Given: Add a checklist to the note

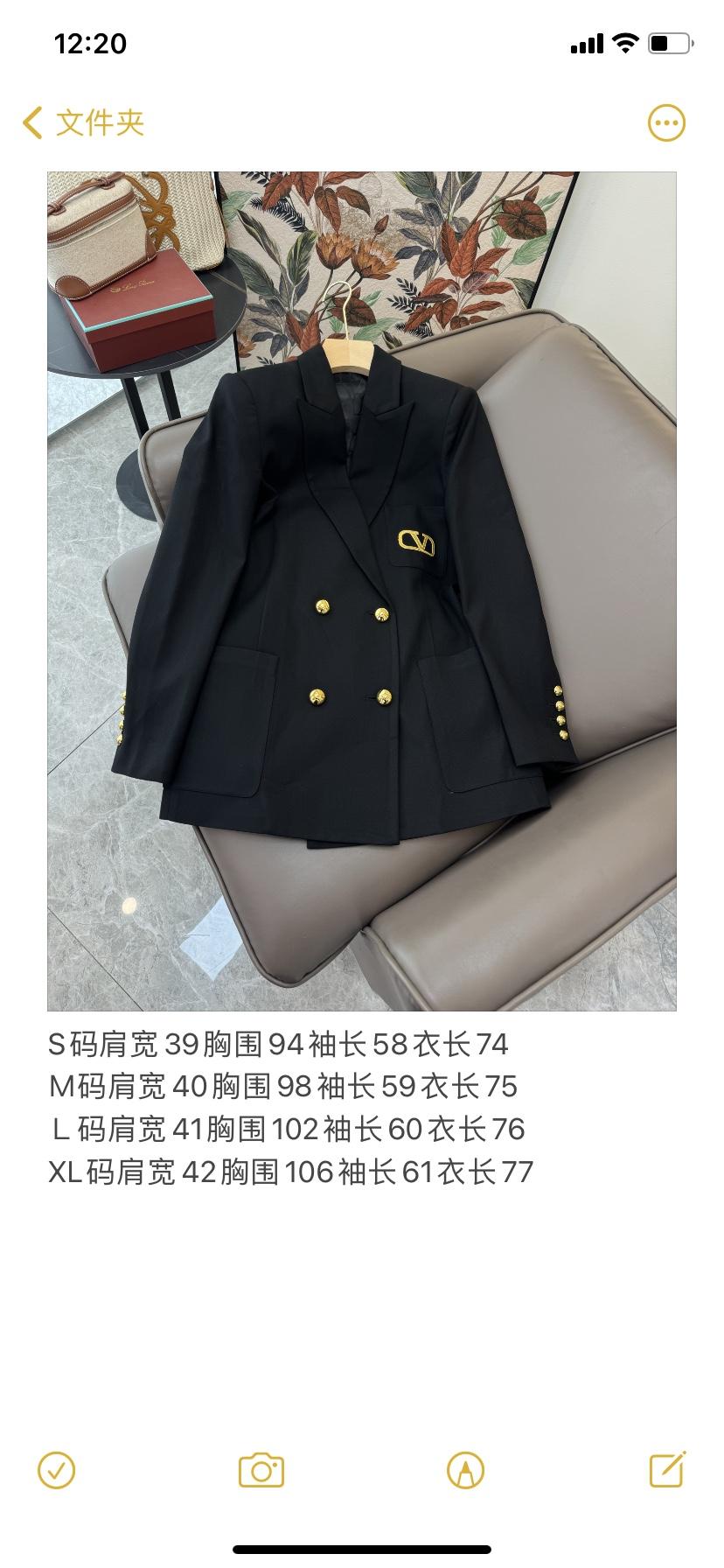Looking at the screenshot, I should coord(57,1470).
